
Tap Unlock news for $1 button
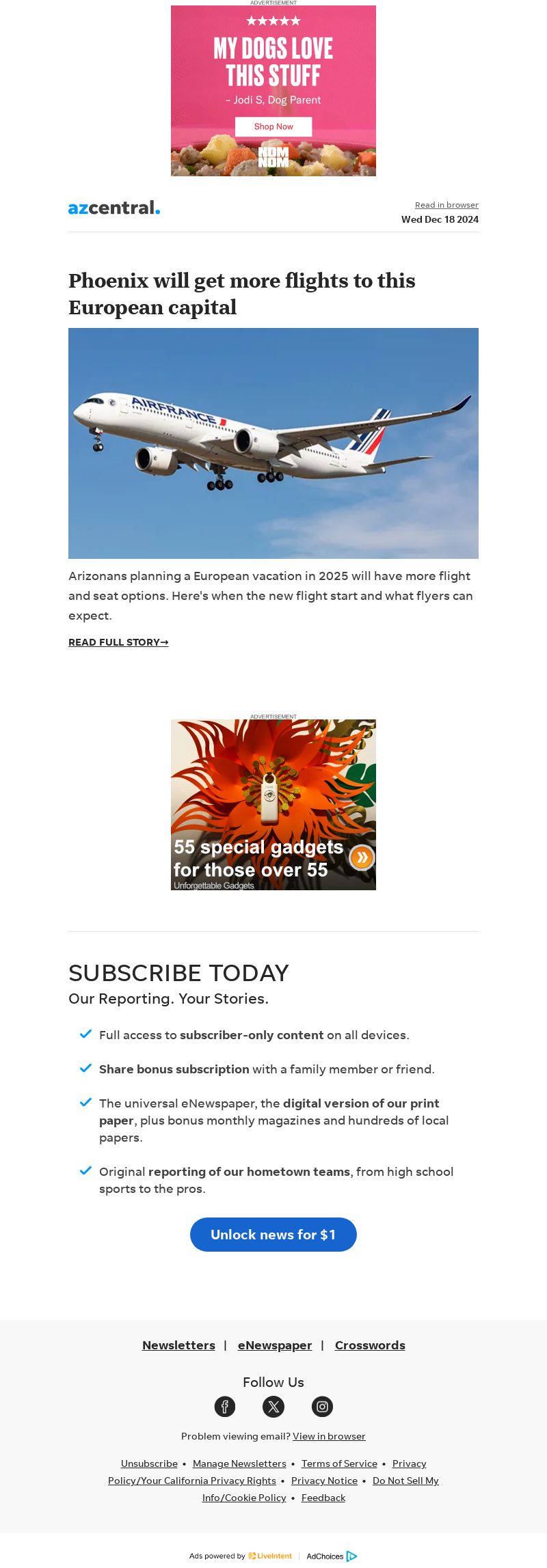pos(273,1235)
